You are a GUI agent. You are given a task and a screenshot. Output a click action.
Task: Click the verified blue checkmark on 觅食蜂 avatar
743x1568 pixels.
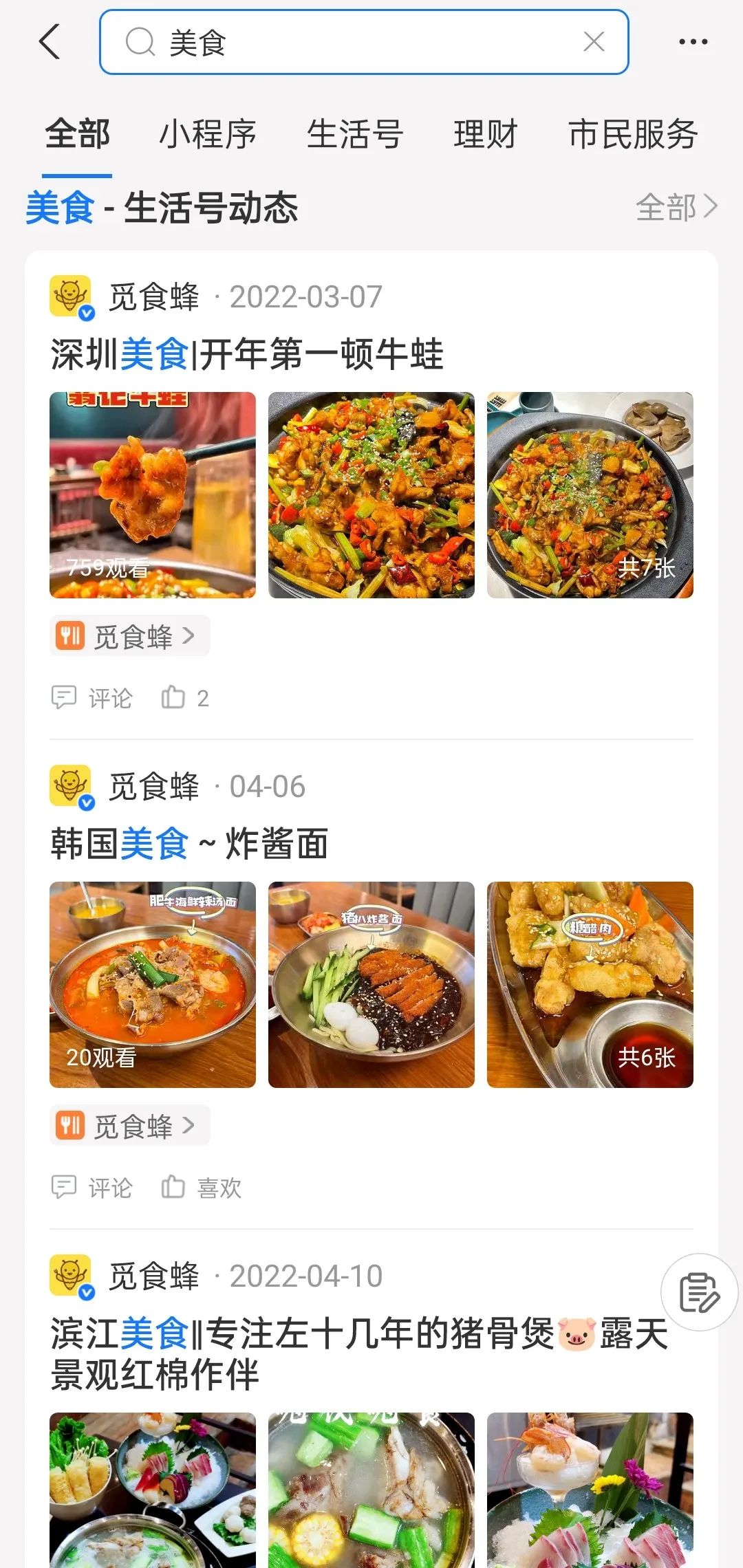[87, 314]
